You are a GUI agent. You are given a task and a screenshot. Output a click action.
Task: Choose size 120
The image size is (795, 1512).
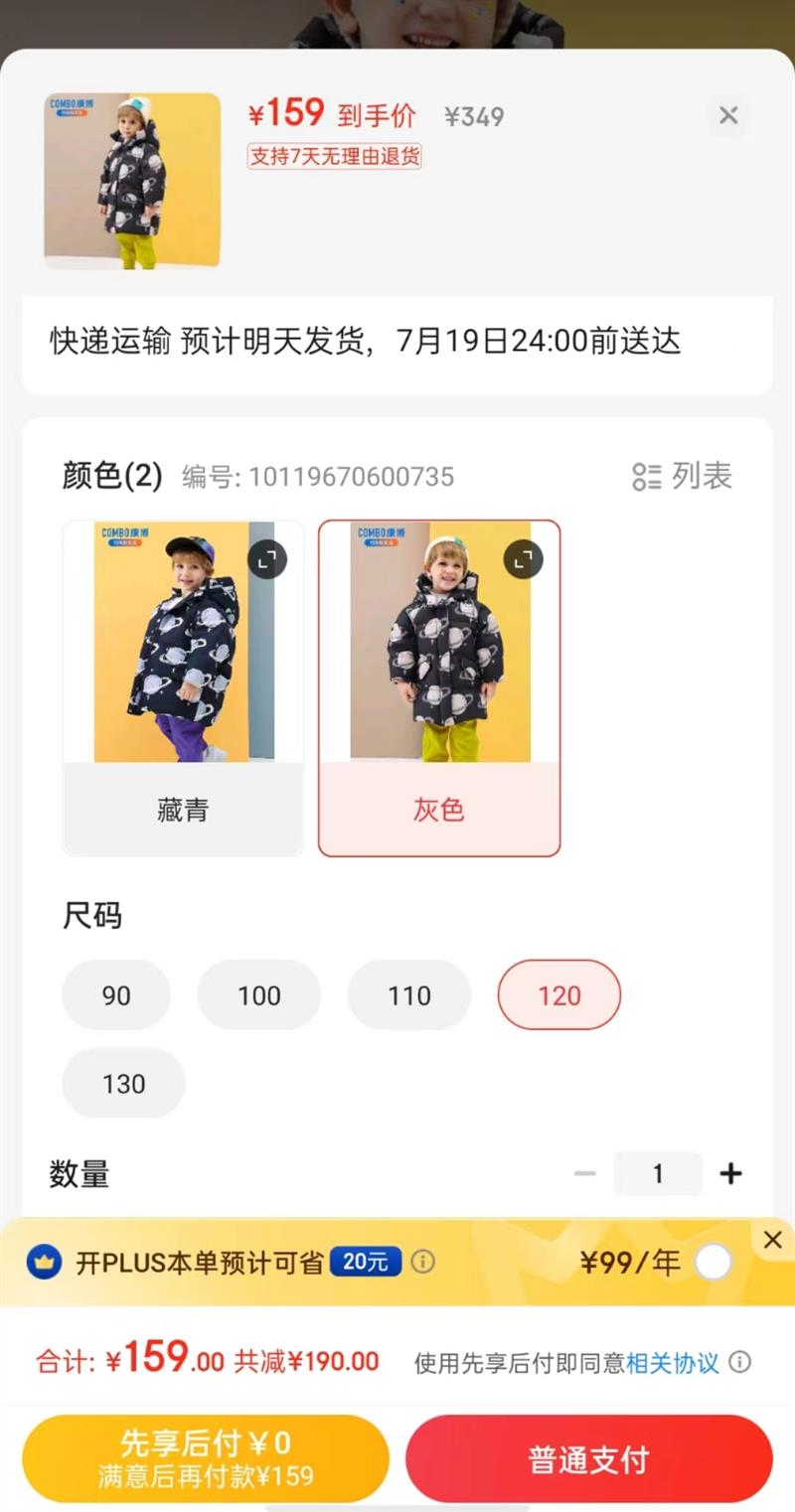(x=559, y=995)
